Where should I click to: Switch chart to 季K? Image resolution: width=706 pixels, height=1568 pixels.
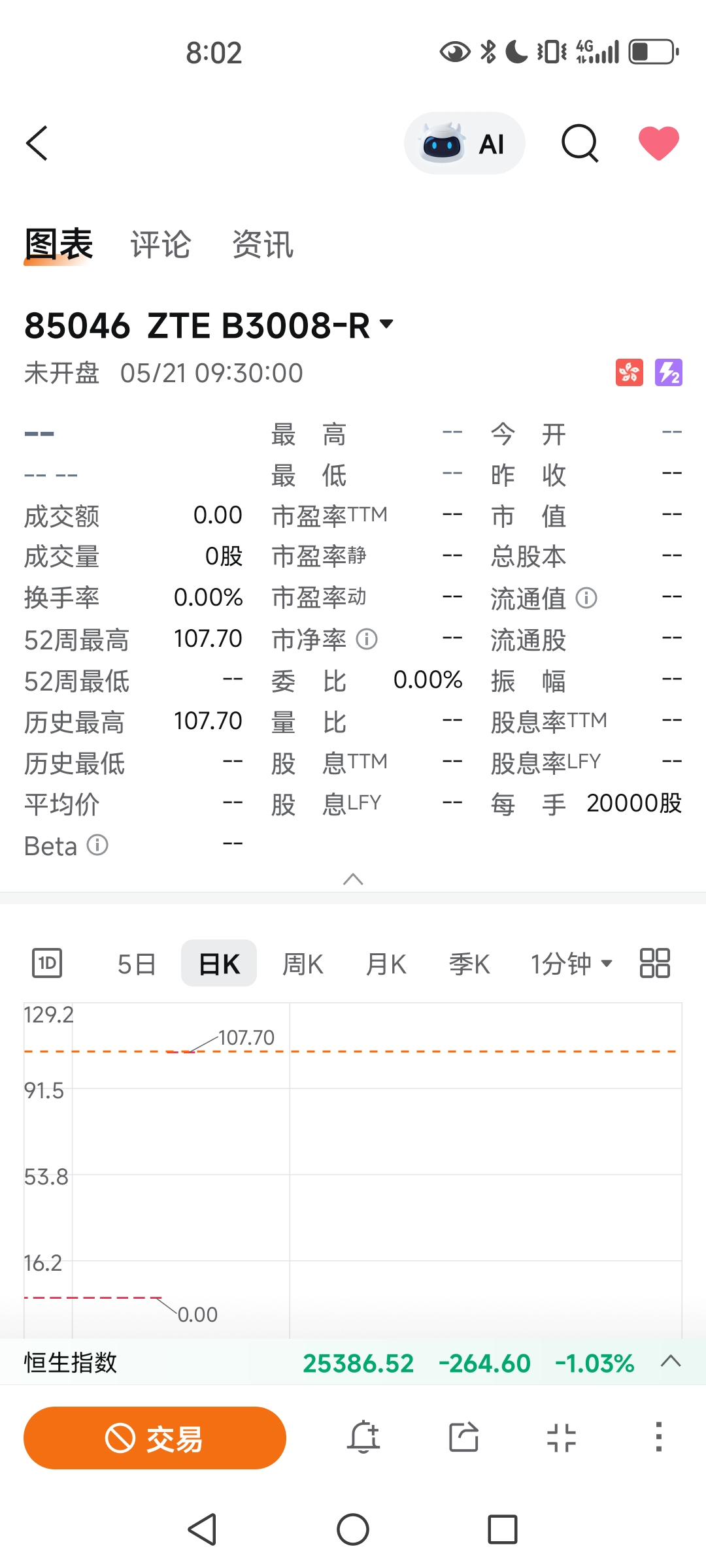click(469, 964)
